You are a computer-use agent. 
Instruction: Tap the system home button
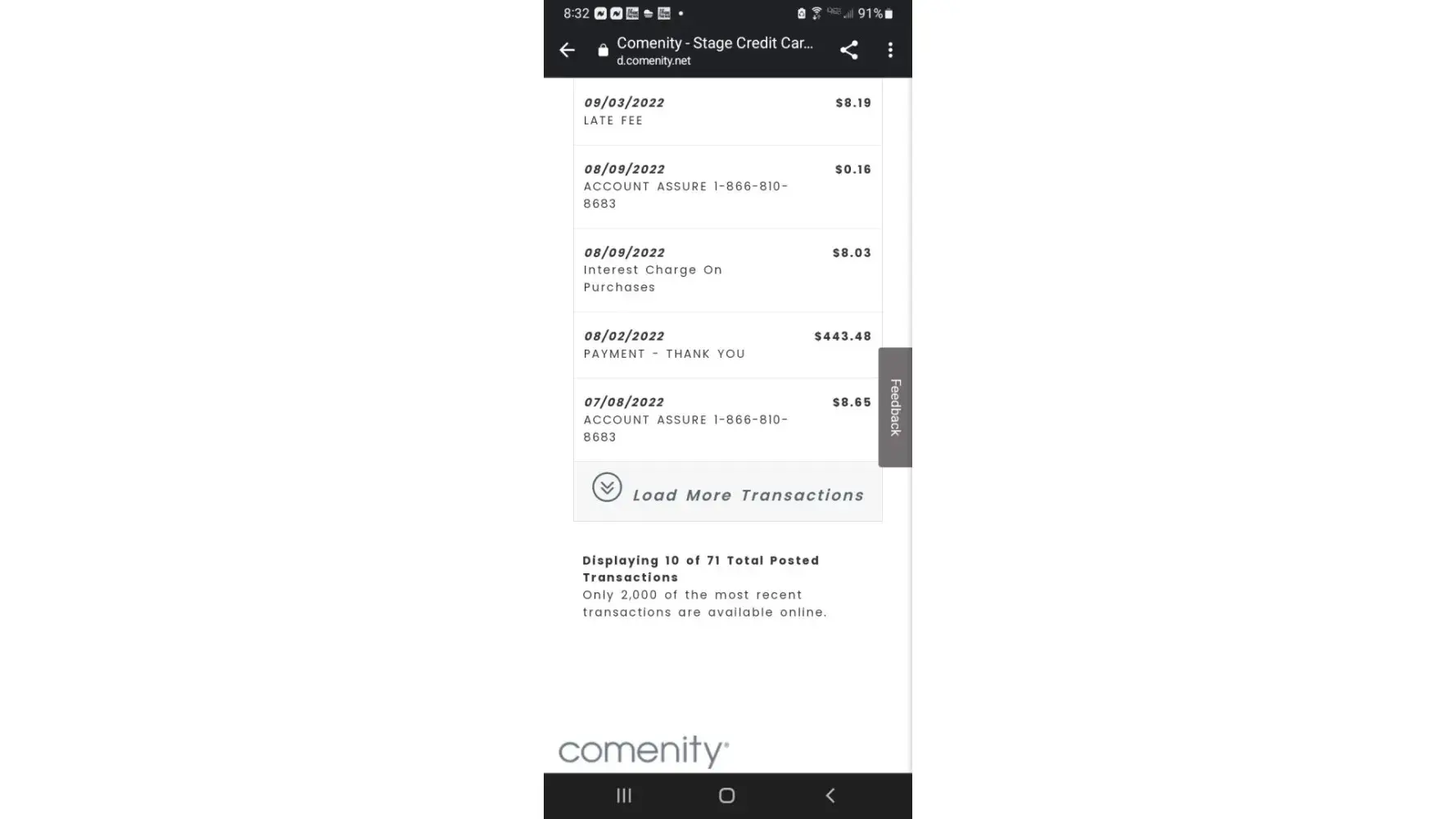pyautogui.click(x=726, y=795)
